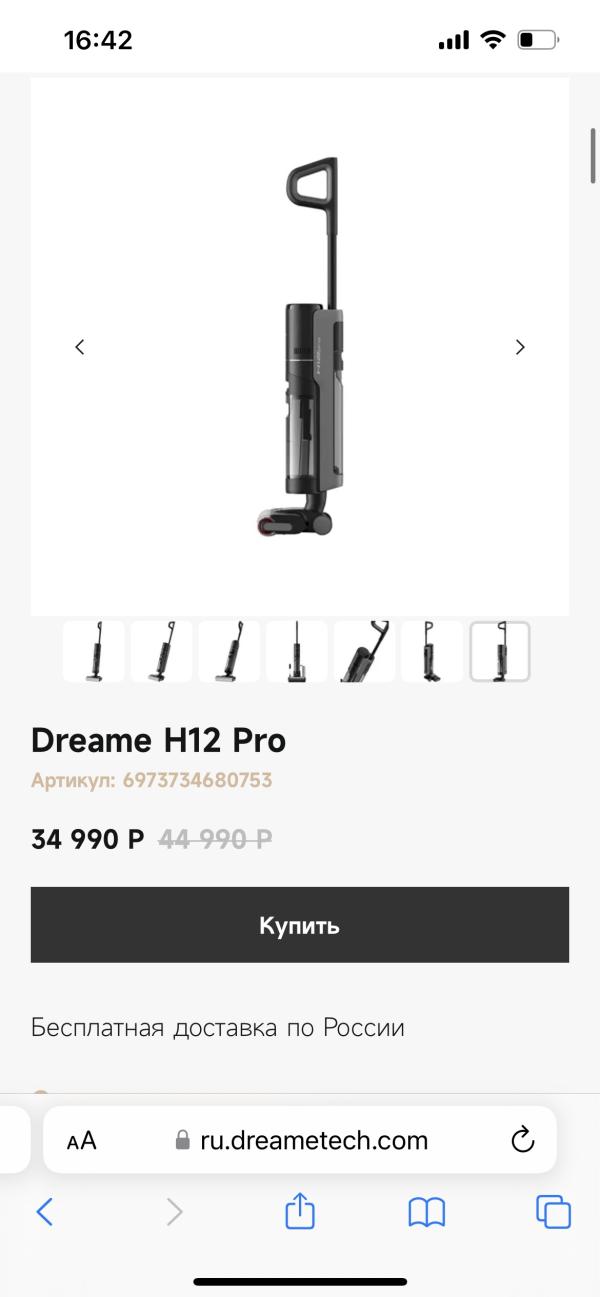
Task: Share this product page
Action: [300, 1213]
